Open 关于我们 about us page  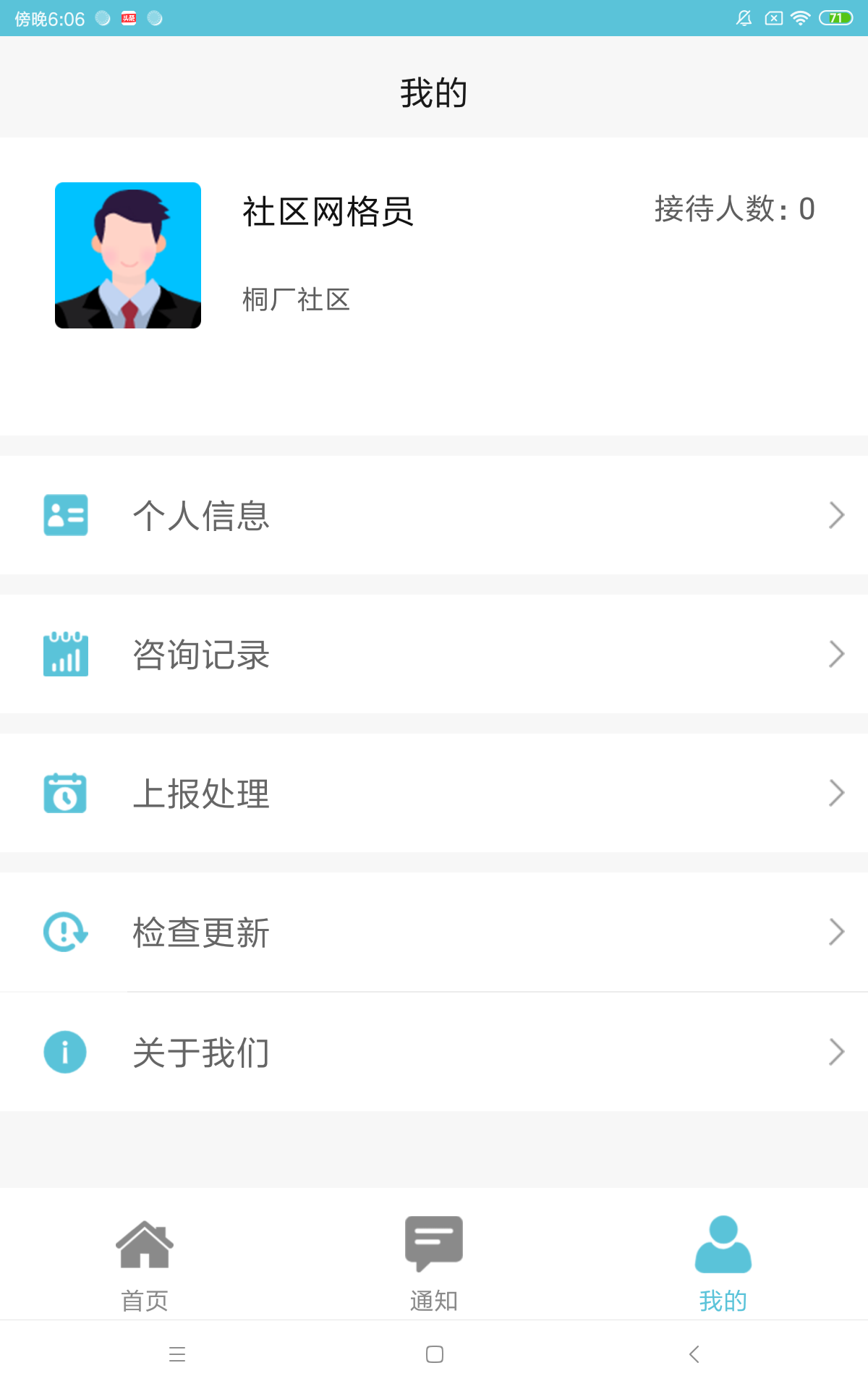tap(434, 1052)
